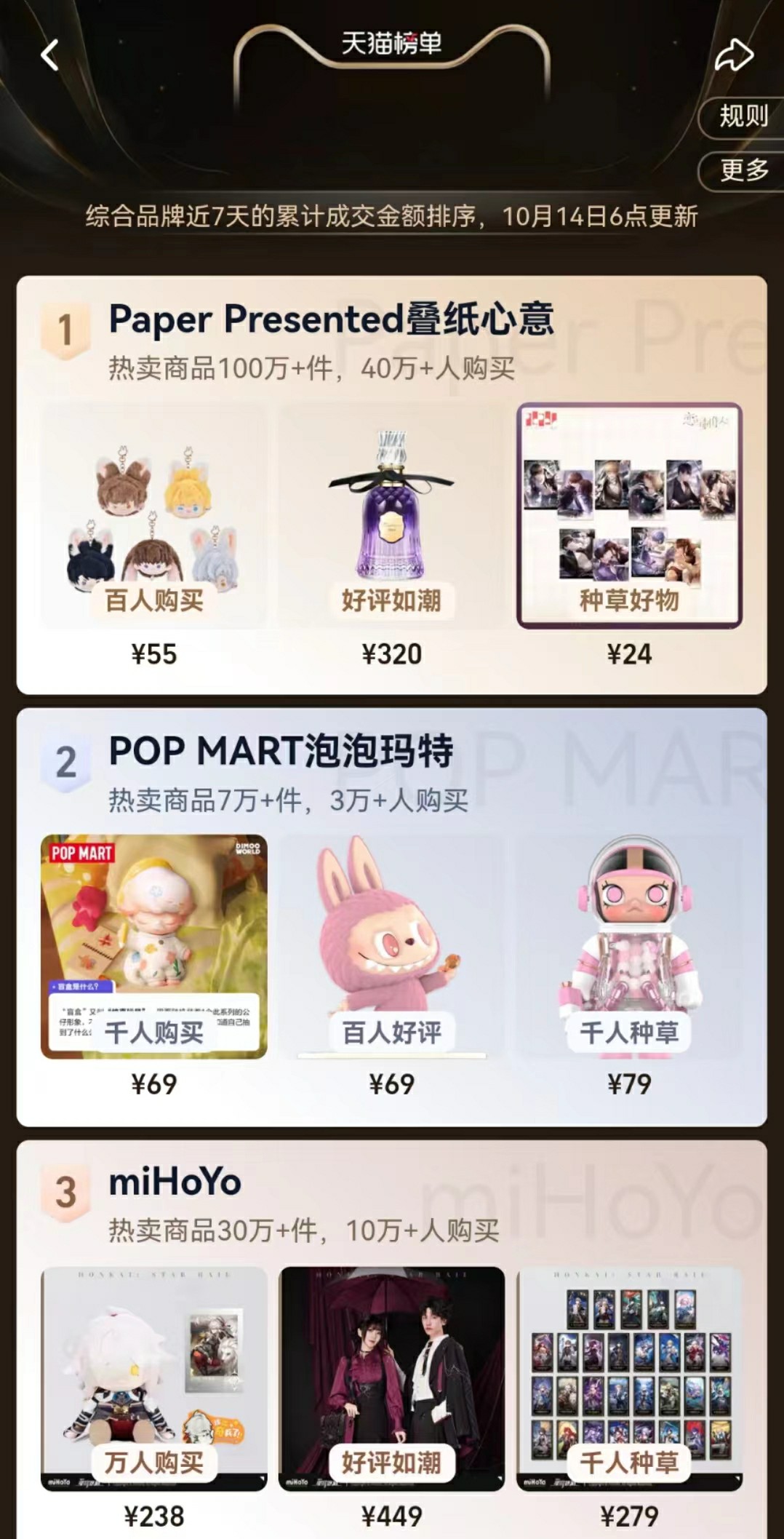View the ¥55 plush keychain product
The width and height of the screenshot is (784, 1539).
153,517
